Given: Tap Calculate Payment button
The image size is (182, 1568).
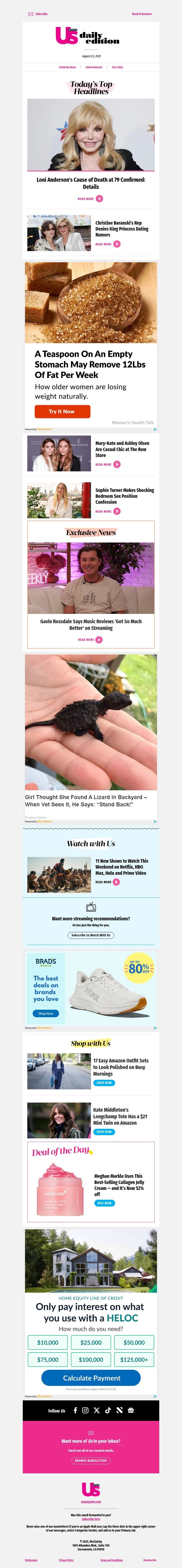Looking at the screenshot, I should (91, 1378).
